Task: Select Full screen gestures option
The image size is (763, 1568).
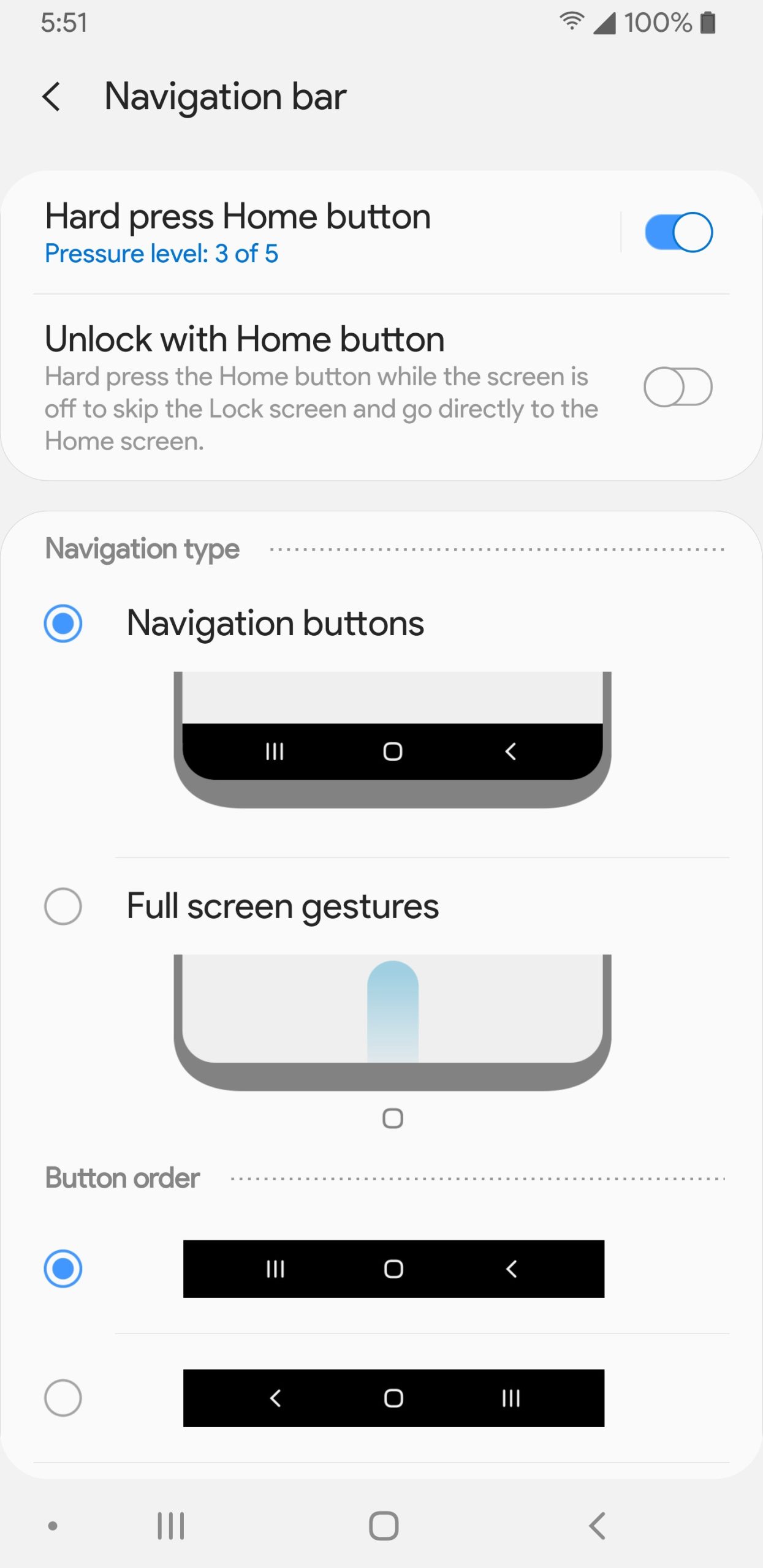Action: [63, 907]
